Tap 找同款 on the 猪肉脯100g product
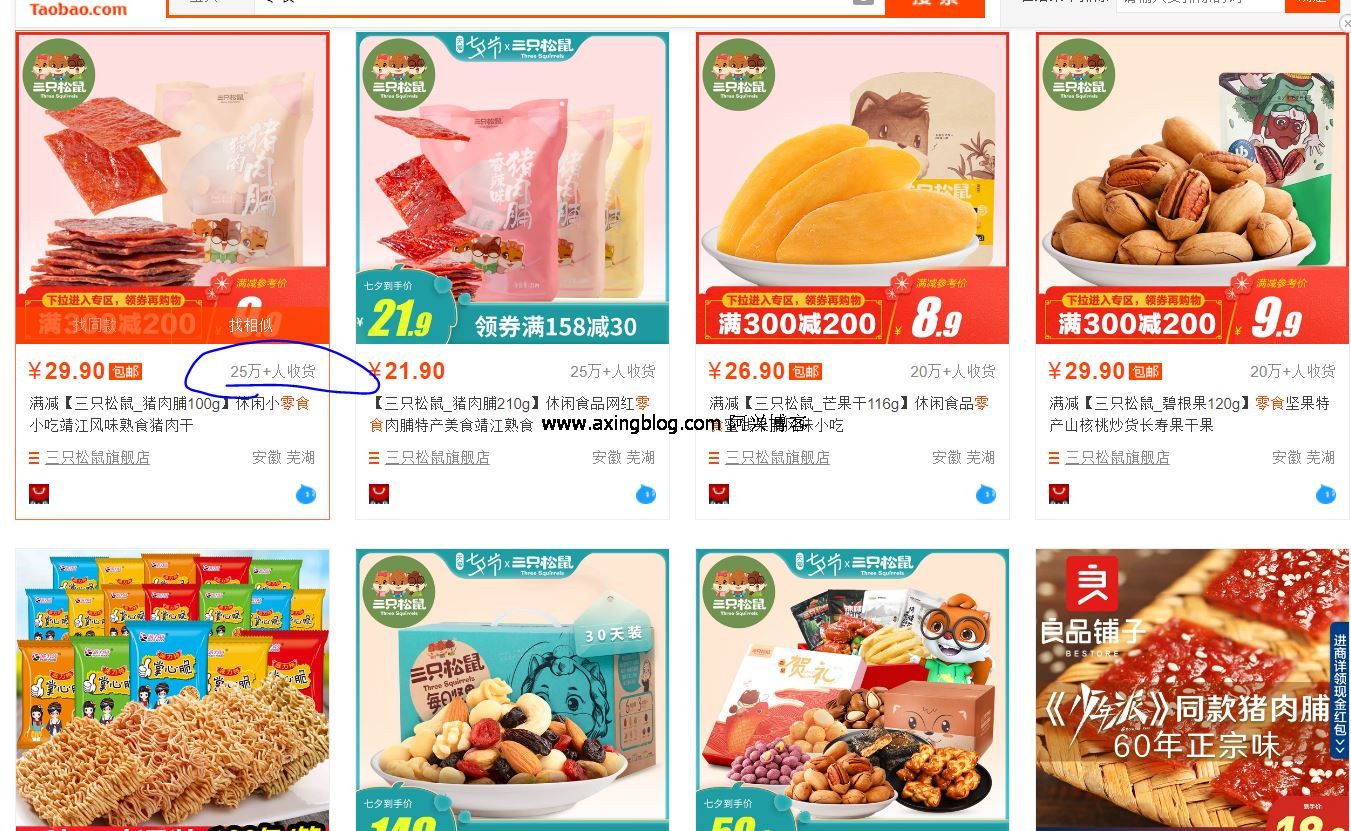Image resolution: width=1351 pixels, height=831 pixels. click(x=95, y=325)
